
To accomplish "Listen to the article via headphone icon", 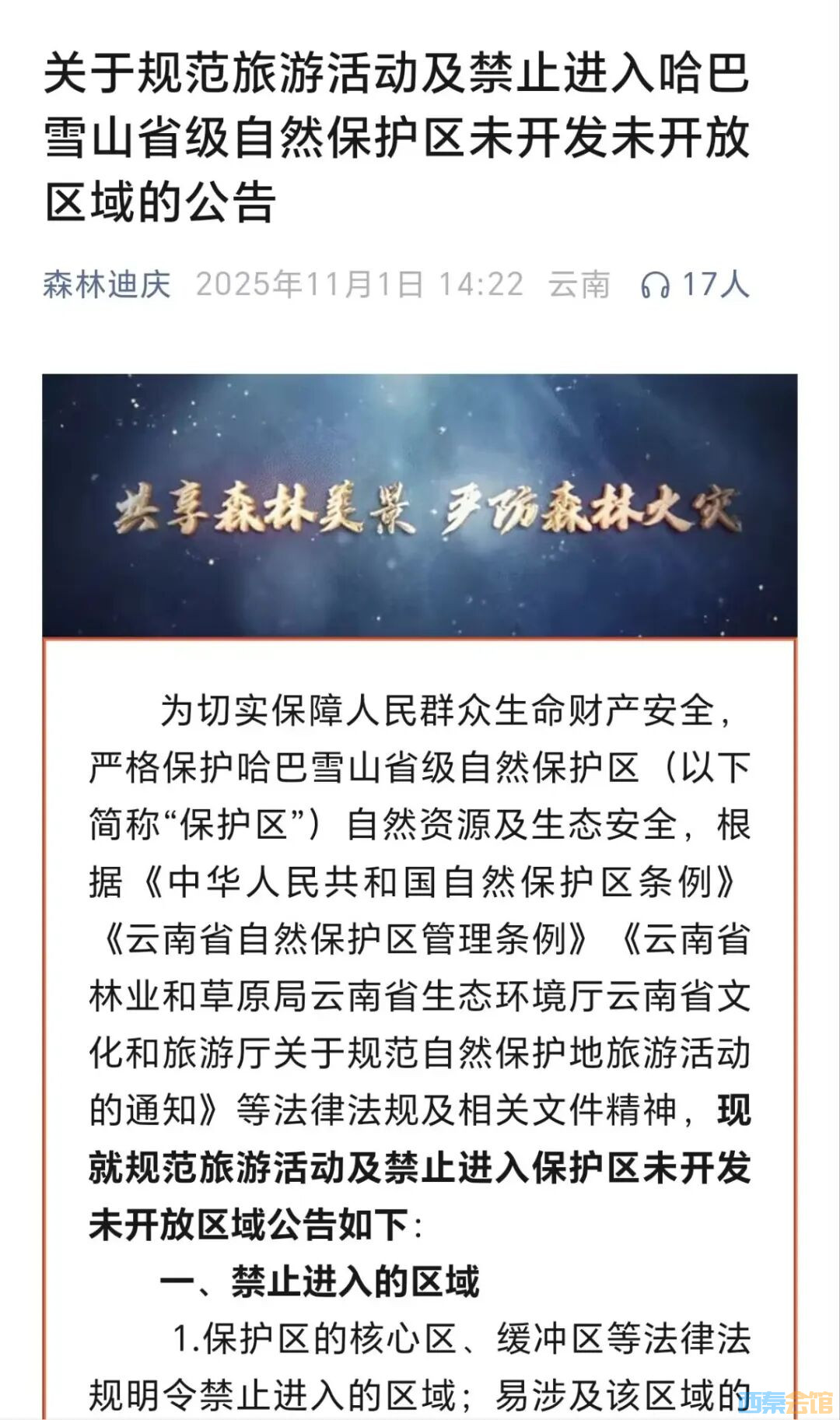I will [x=655, y=286].
